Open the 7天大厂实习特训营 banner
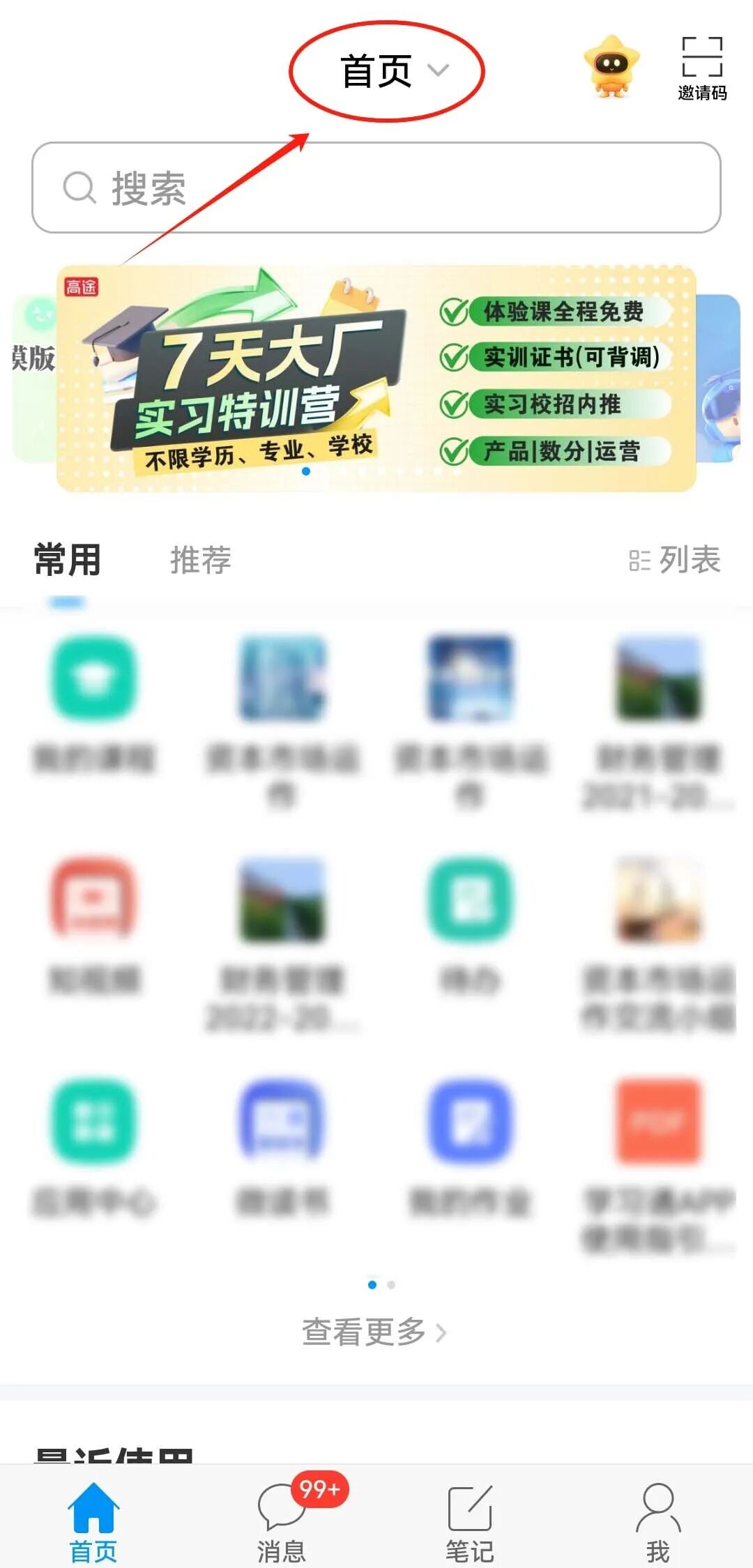This screenshot has height=1568, width=753. point(376,379)
